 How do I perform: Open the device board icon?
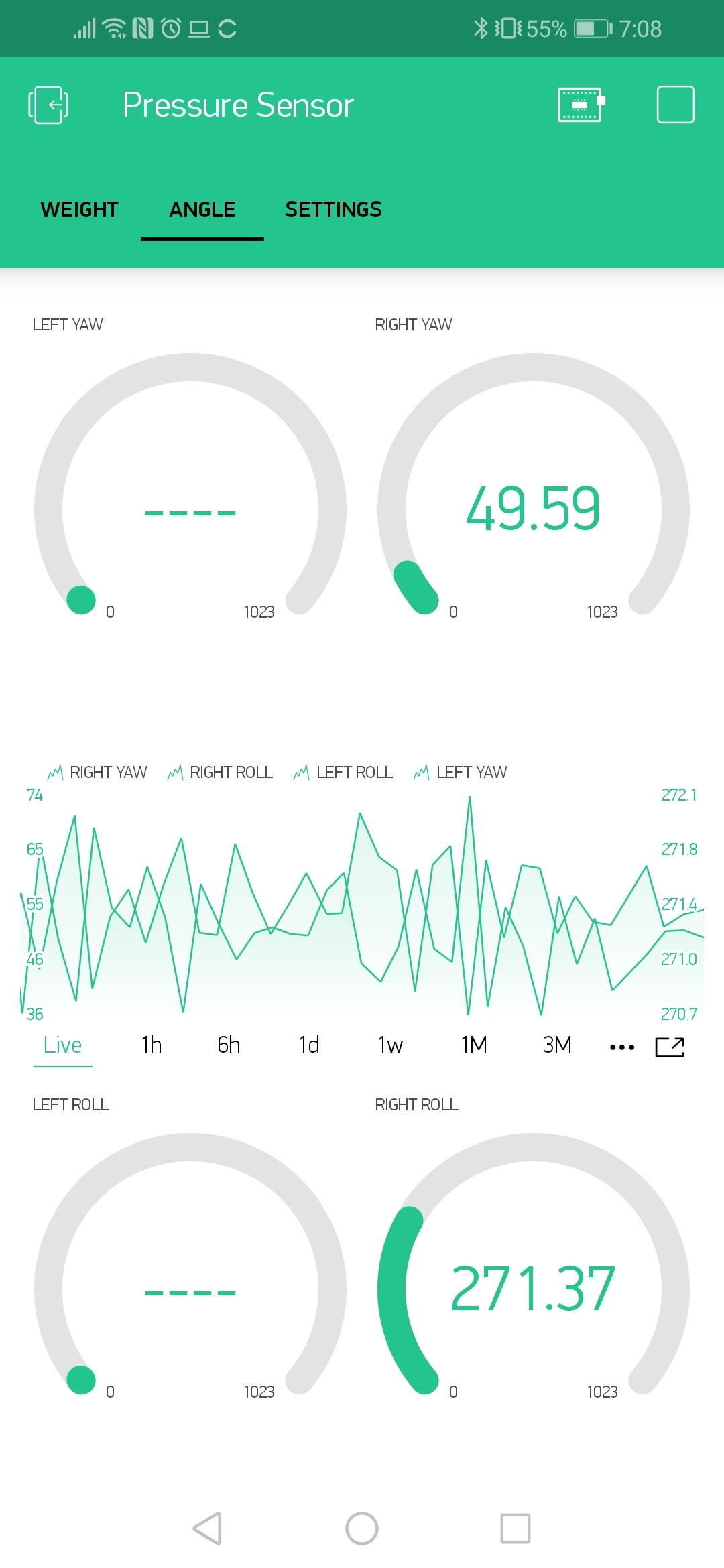point(581,105)
